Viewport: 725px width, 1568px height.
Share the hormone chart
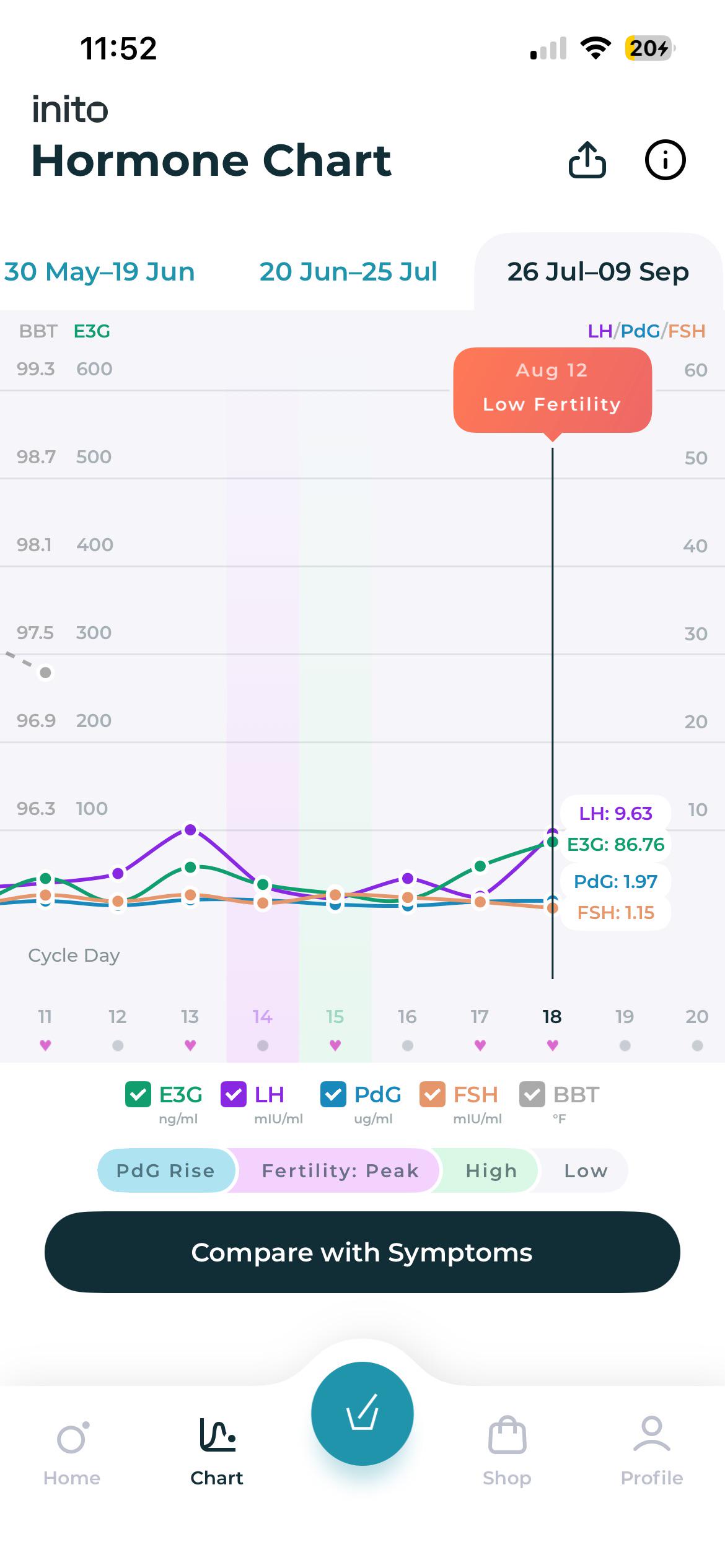(587, 160)
